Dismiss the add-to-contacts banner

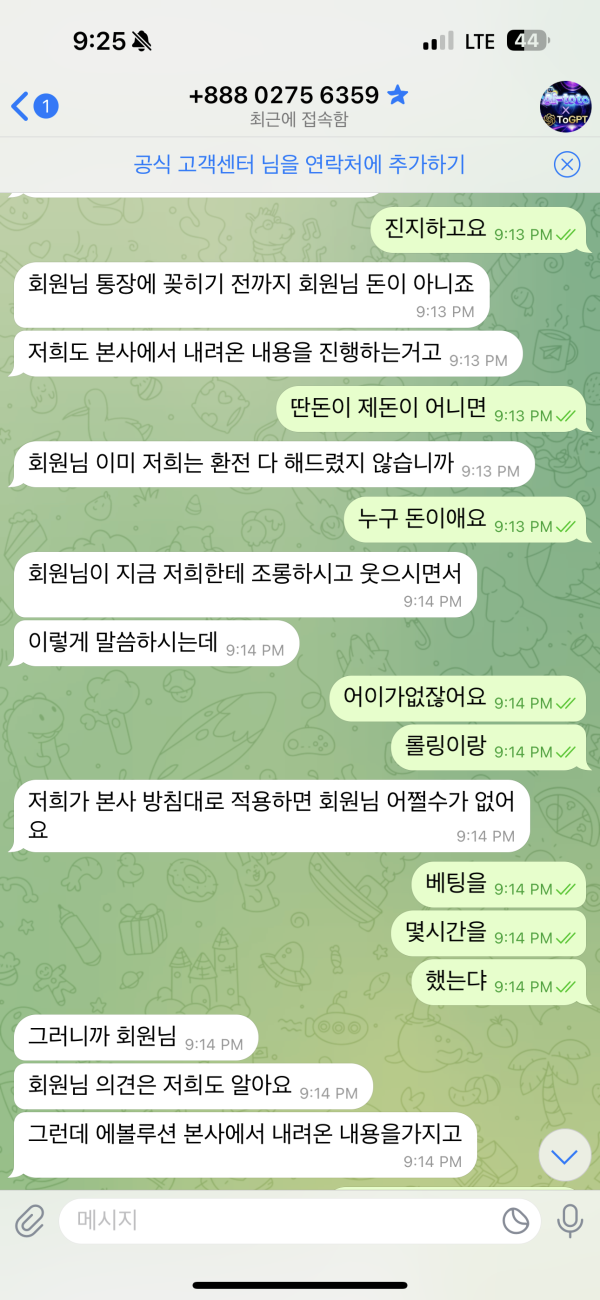pyautogui.click(x=567, y=164)
